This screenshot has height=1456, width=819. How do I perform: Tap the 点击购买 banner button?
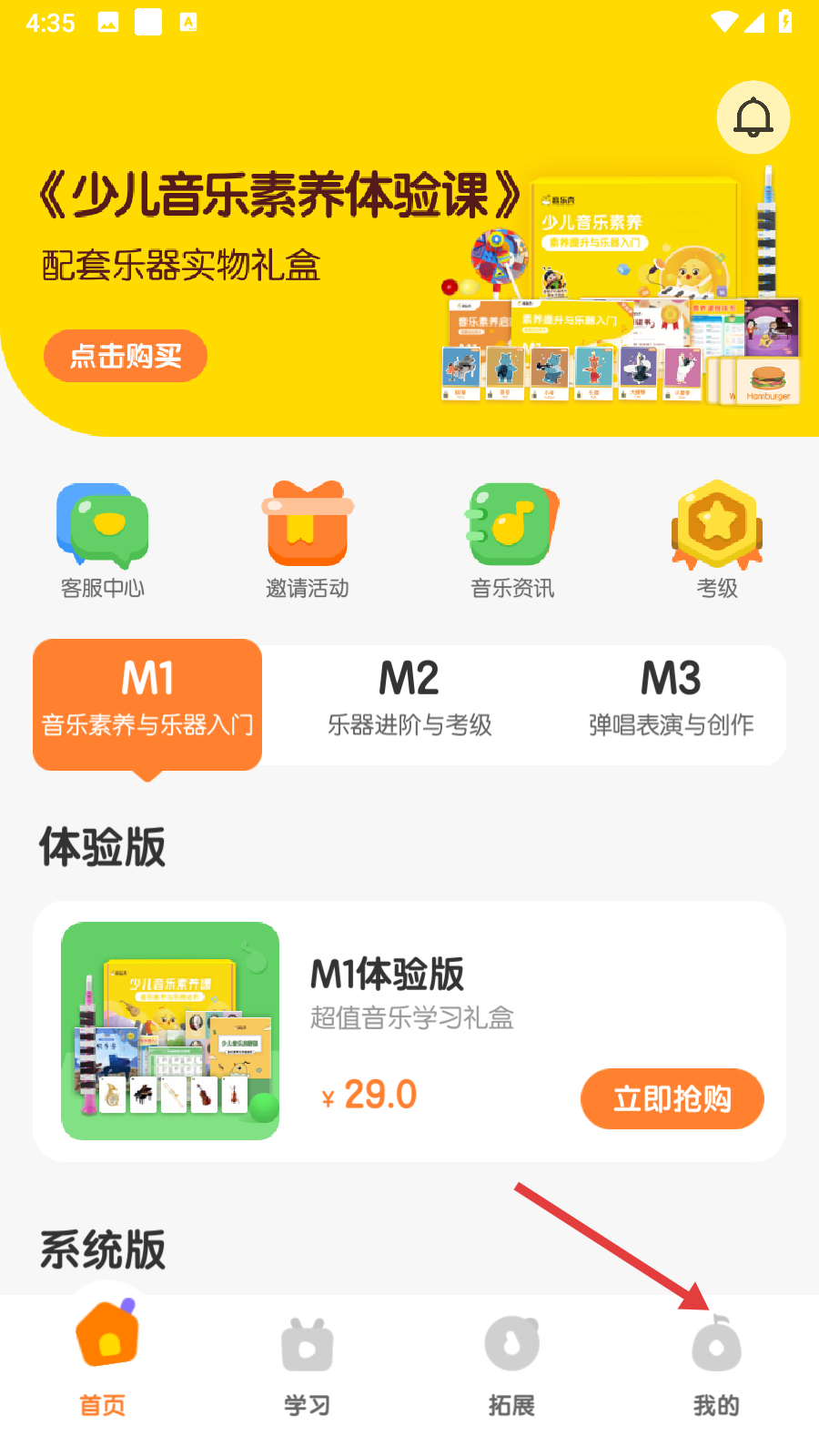tap(126, 356)
